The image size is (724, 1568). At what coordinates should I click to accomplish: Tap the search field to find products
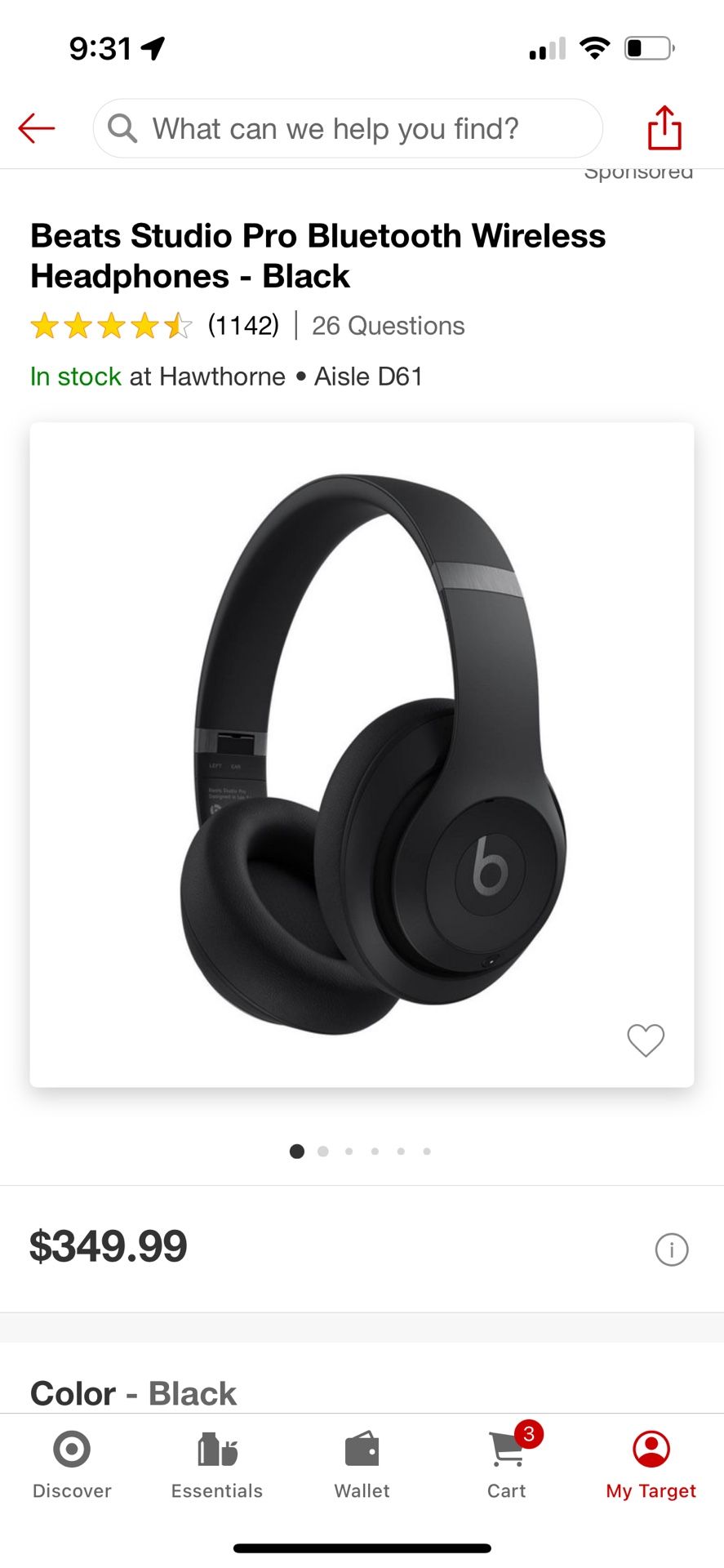[x=348, y=128]
